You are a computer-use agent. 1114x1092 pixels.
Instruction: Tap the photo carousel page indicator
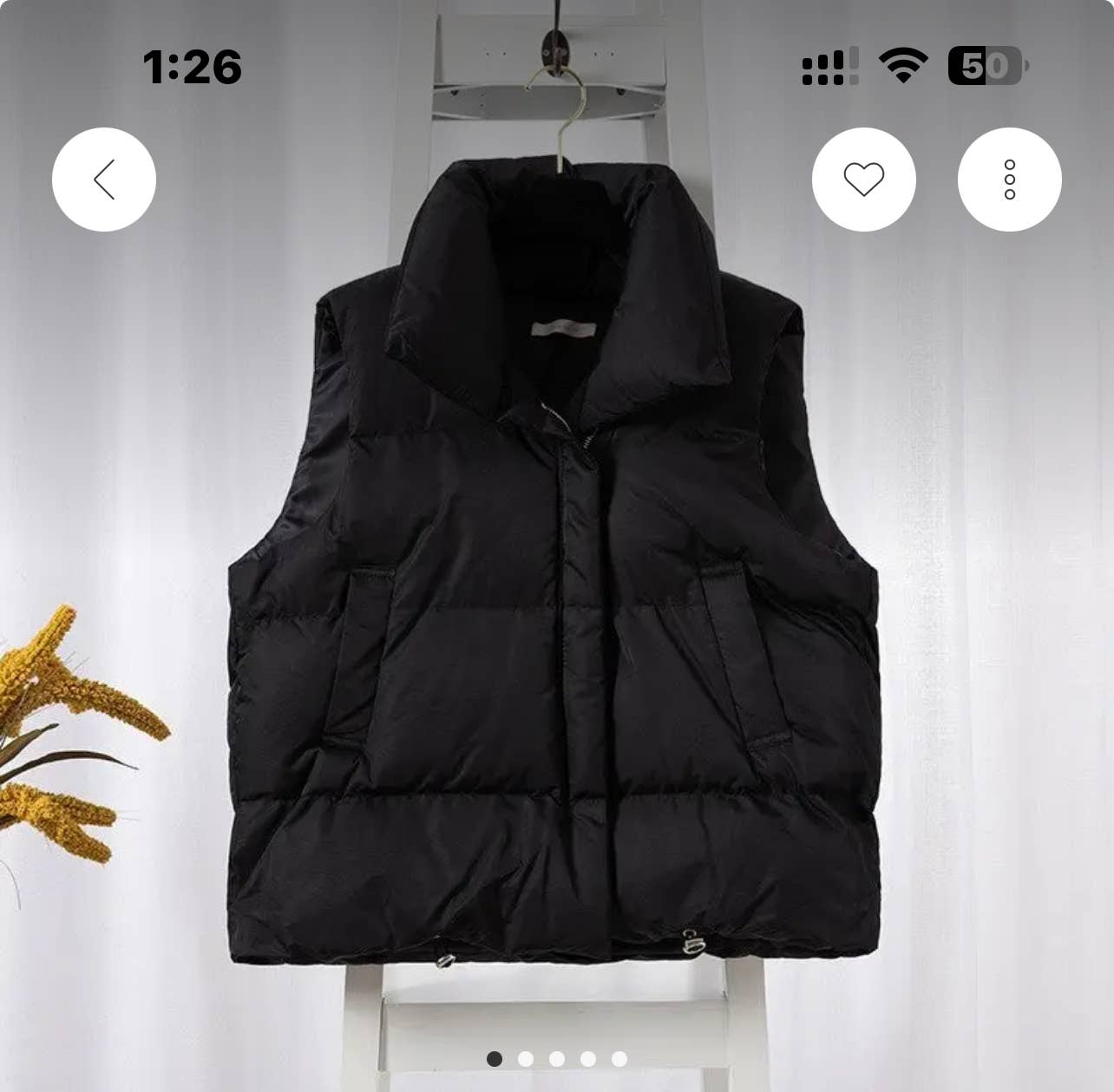tap(556, 1059)
